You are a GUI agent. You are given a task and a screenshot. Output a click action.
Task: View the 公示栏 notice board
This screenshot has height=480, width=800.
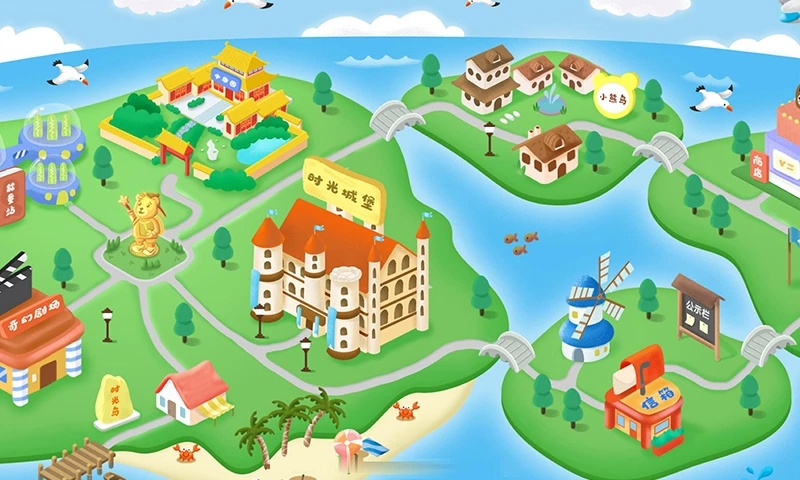click(698, 312)
